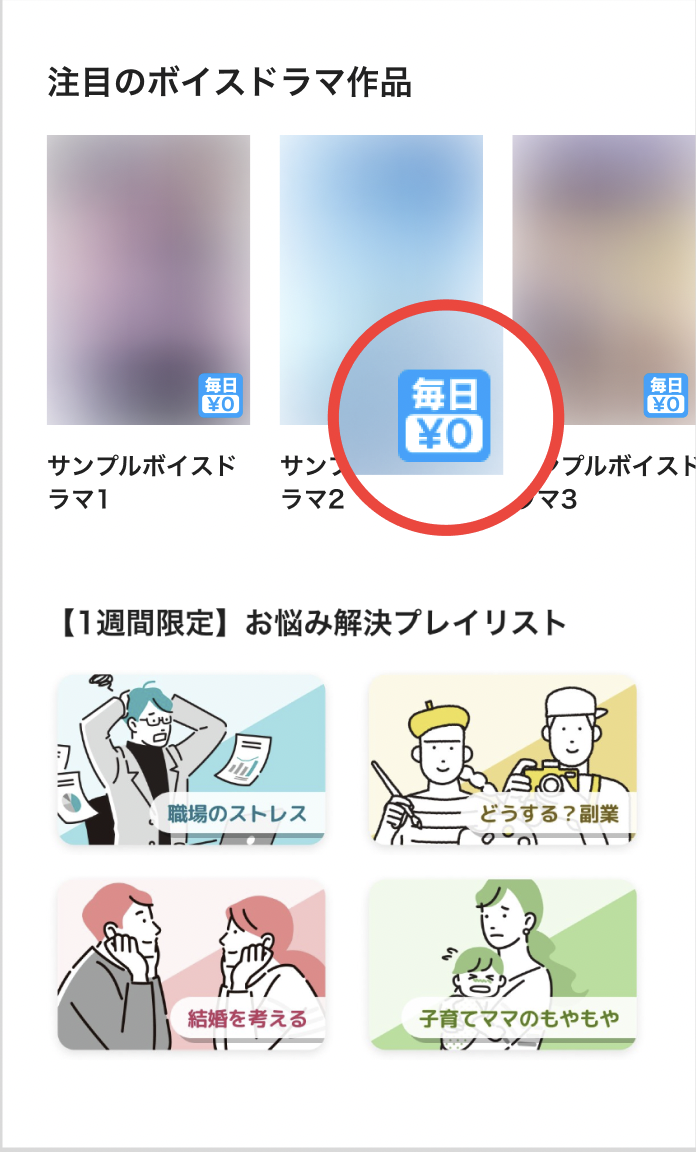Open the 職場のストレス playlist

click(x=191, y=759)
